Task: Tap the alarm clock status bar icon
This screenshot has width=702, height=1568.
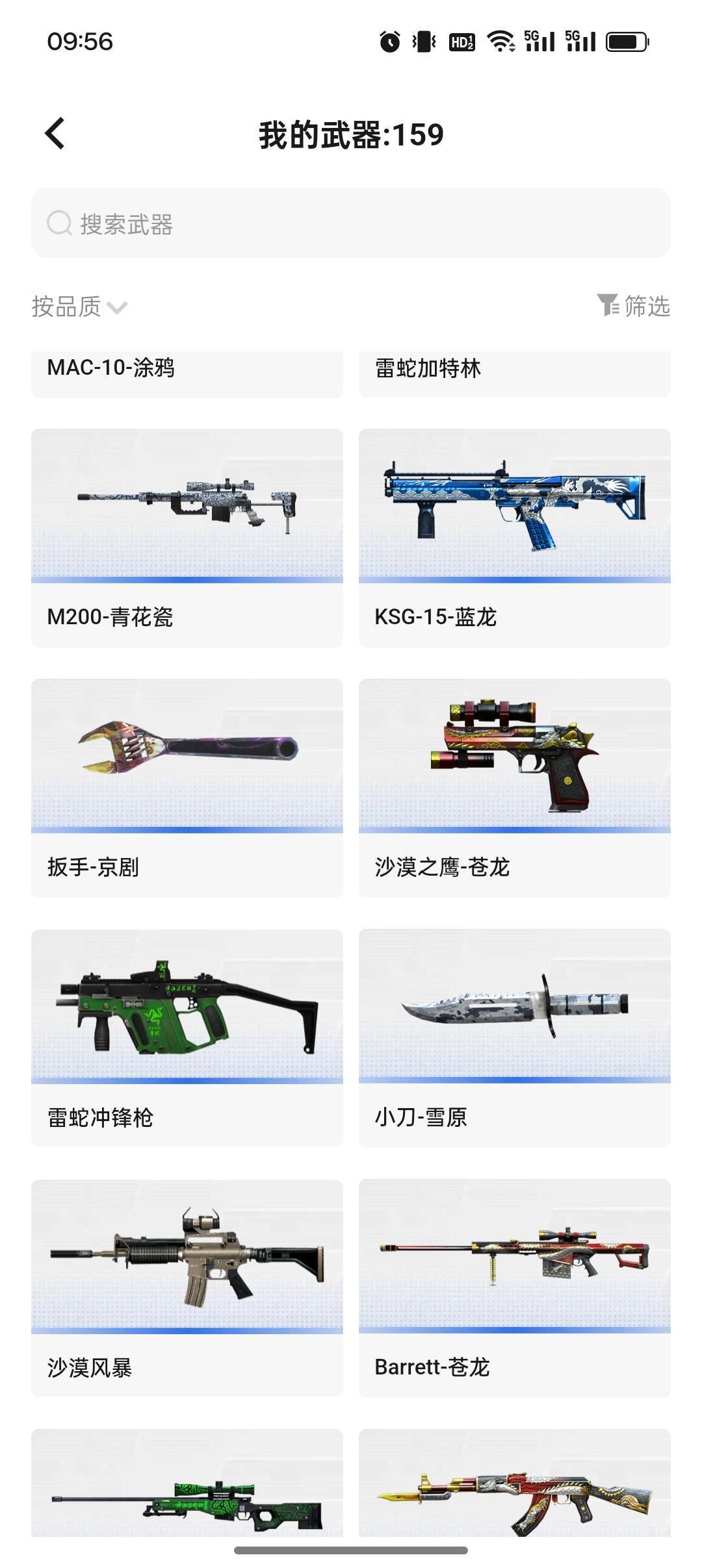Action: tap(388, 42)
